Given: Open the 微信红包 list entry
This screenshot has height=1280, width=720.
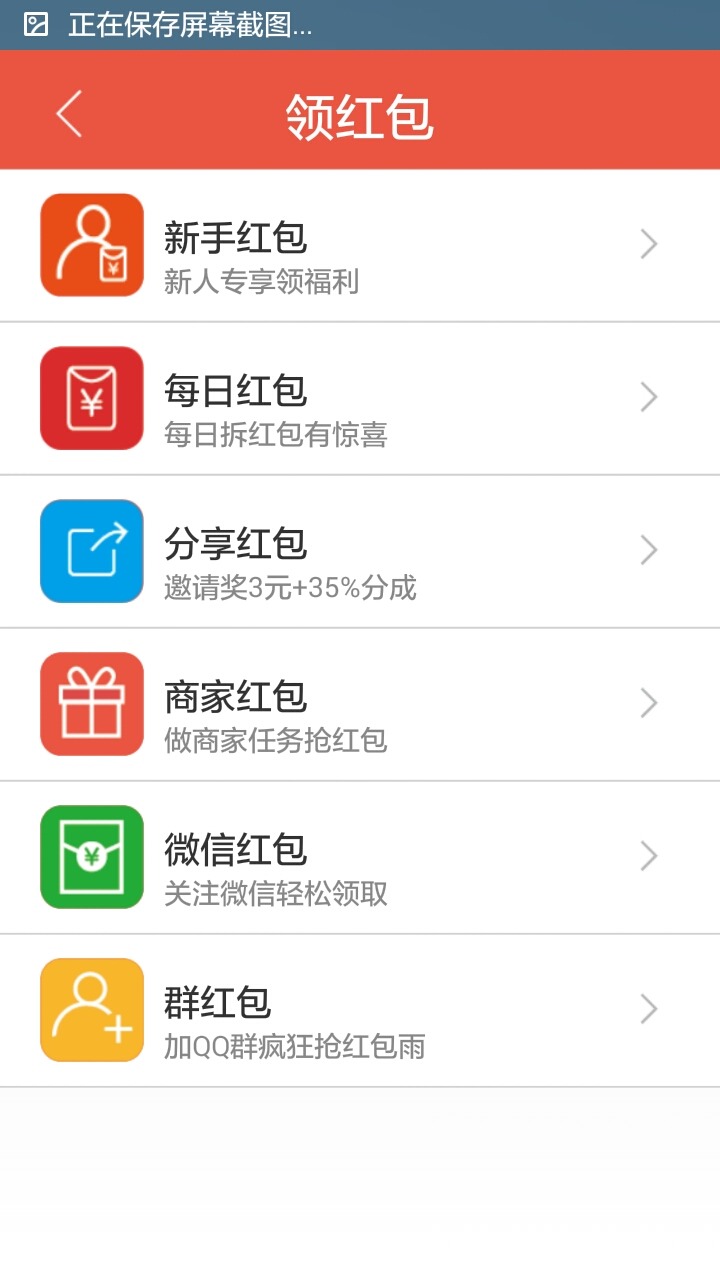Looking at the screenshot, I should (x=360, y=857).
